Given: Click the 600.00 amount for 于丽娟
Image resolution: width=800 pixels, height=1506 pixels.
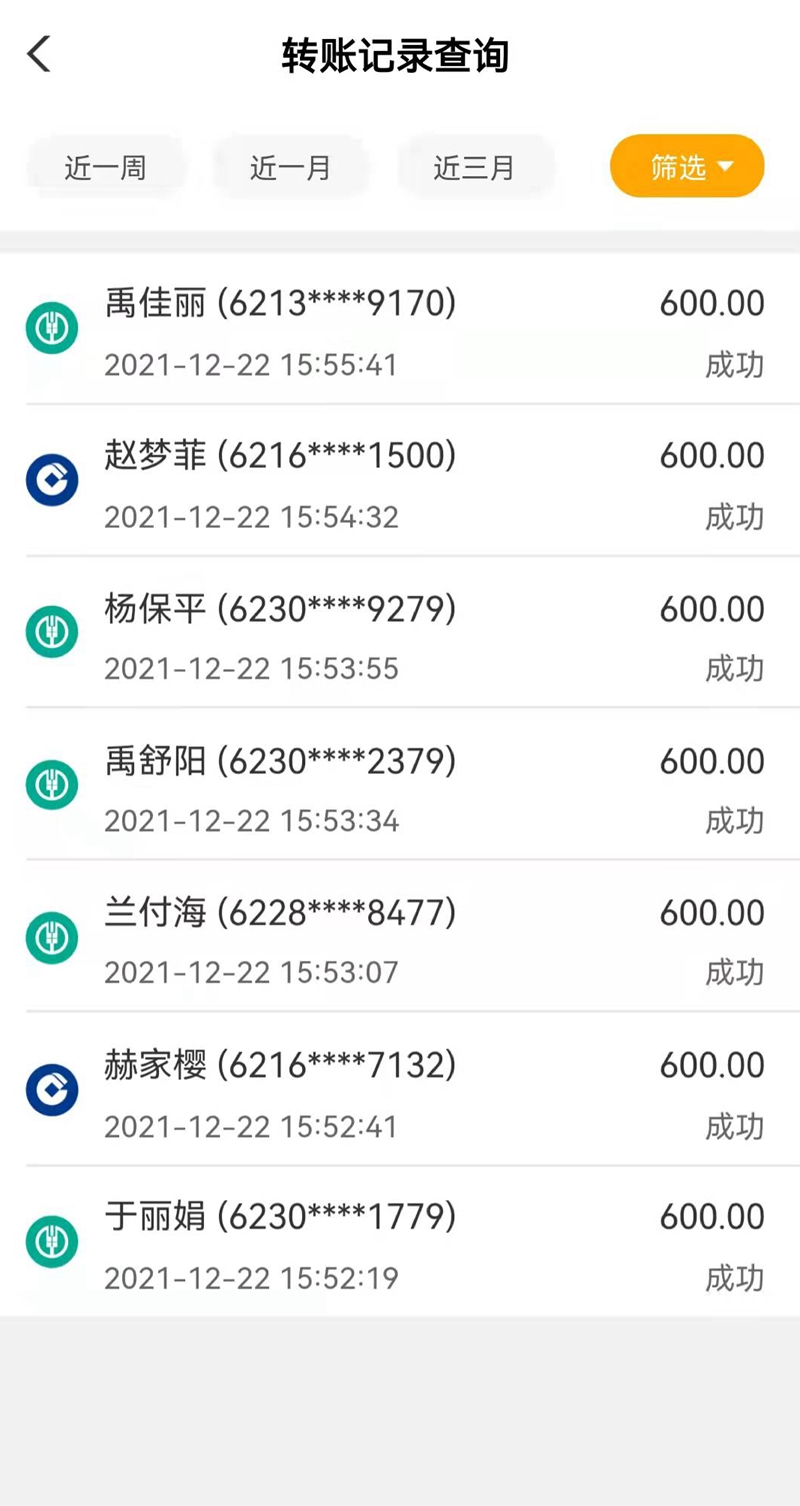Looking at the screenshot, I should click(x=711, y=1216).
